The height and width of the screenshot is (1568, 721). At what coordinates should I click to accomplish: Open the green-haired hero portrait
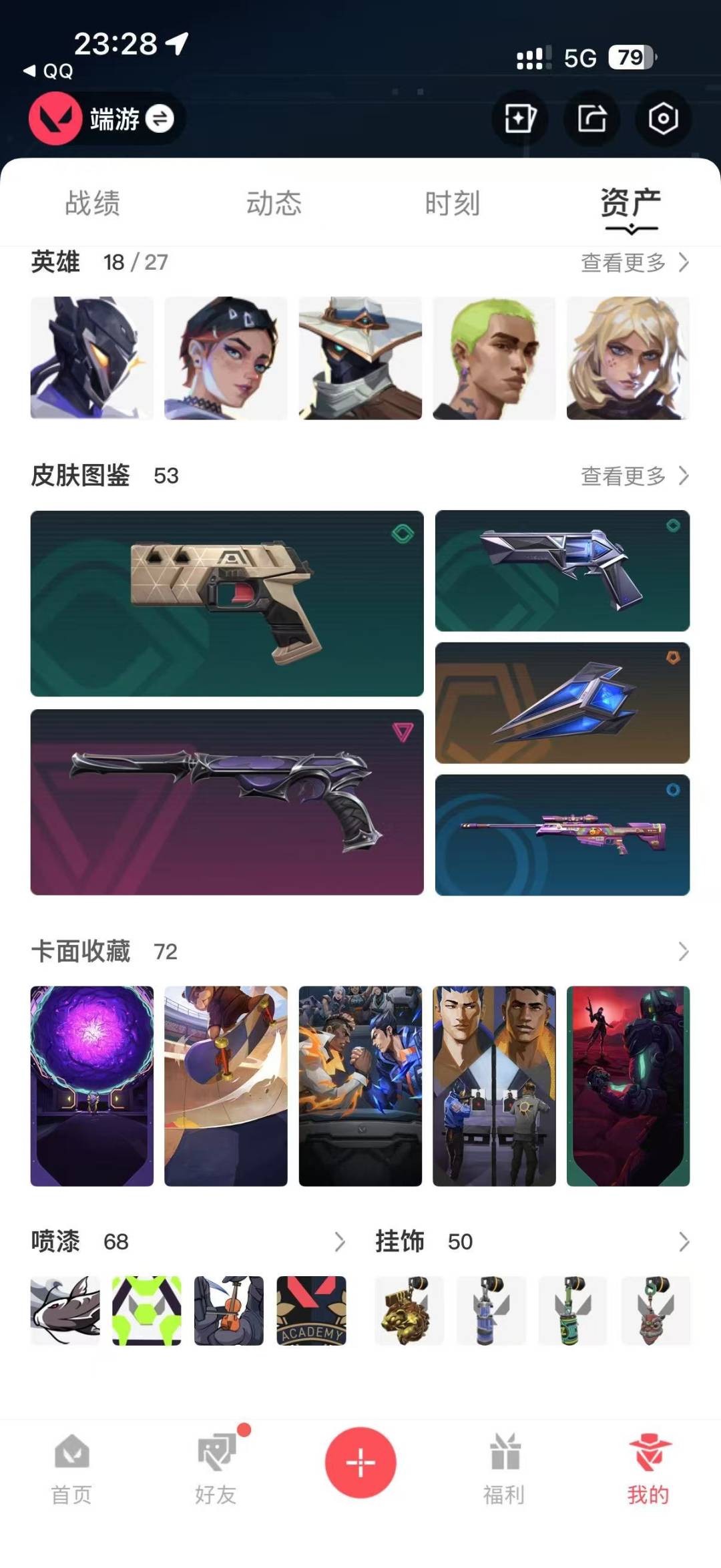pos(494,358)
